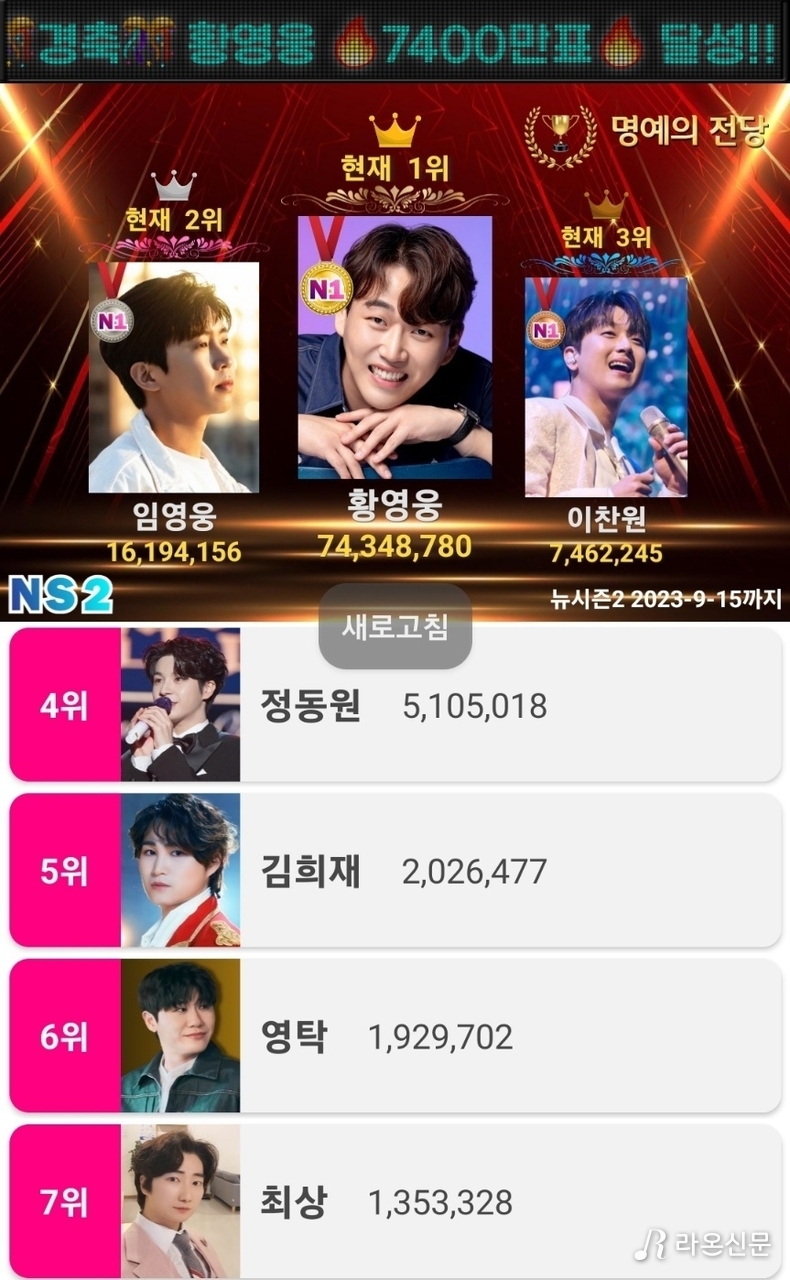This screenshot has width=790, height=1280.
Task: Open third-place 이찬원's card
Action: 606,386
